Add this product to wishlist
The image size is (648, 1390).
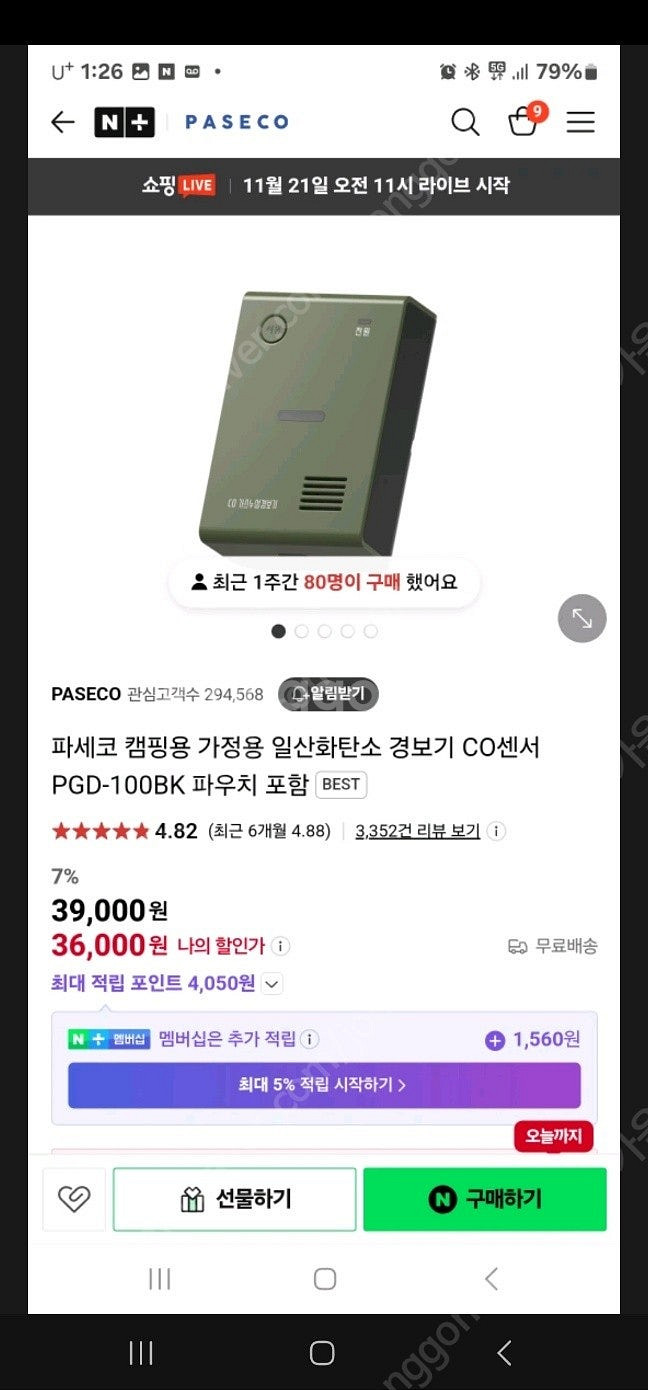tap(74, 1199)
